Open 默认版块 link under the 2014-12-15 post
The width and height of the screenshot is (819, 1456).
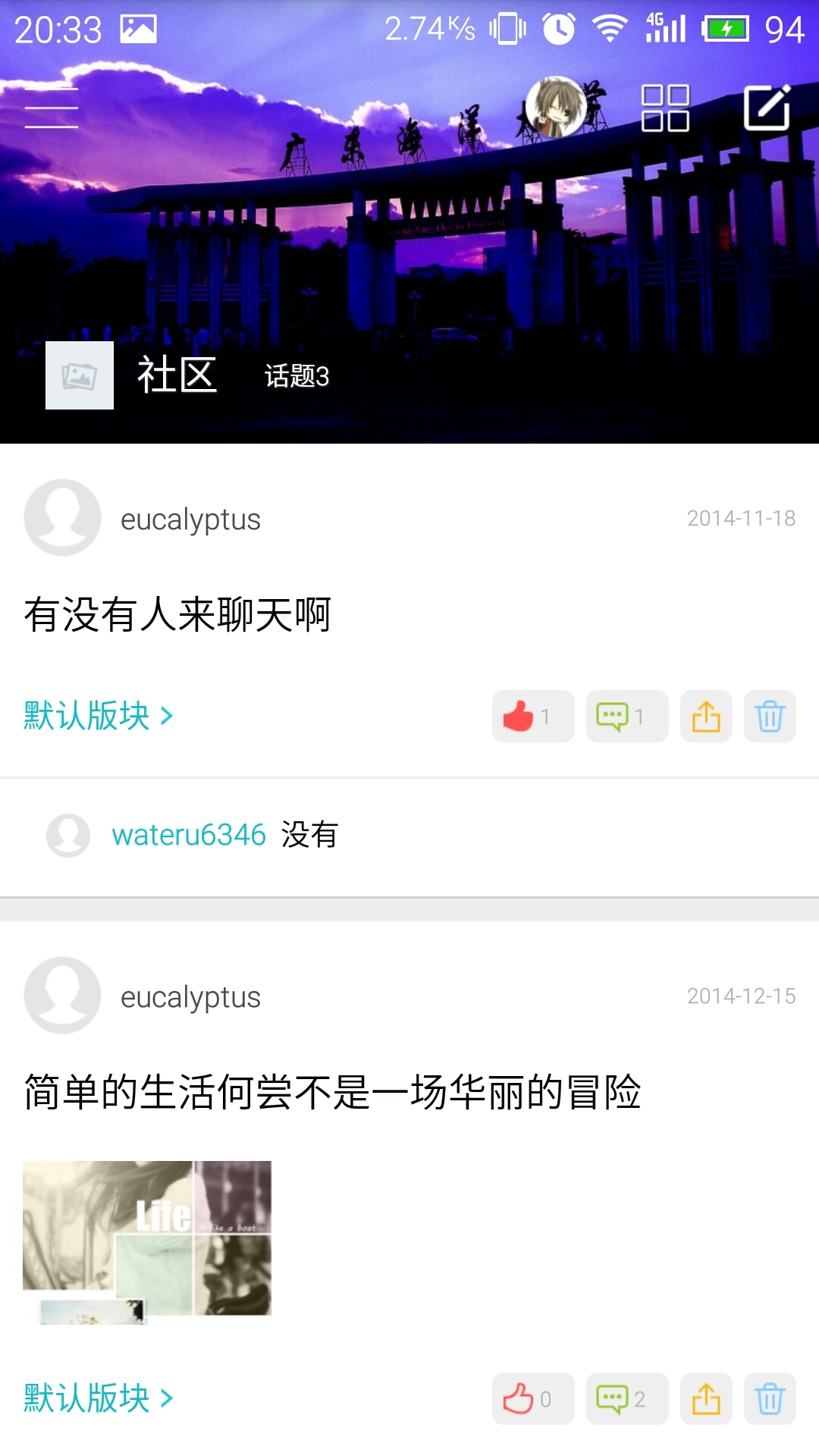pyautogui.click(x=99, y=1398)
